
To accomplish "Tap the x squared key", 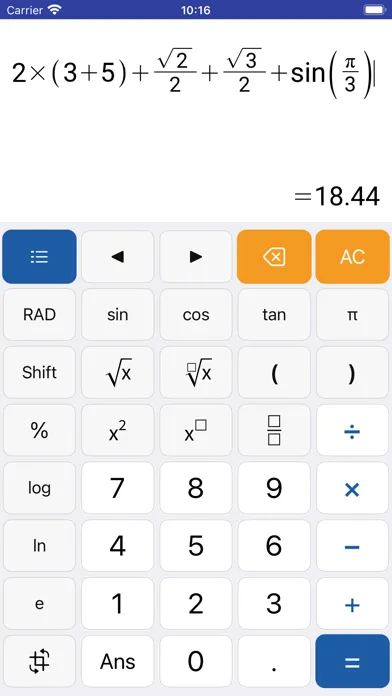I will [x=118, y=430].
